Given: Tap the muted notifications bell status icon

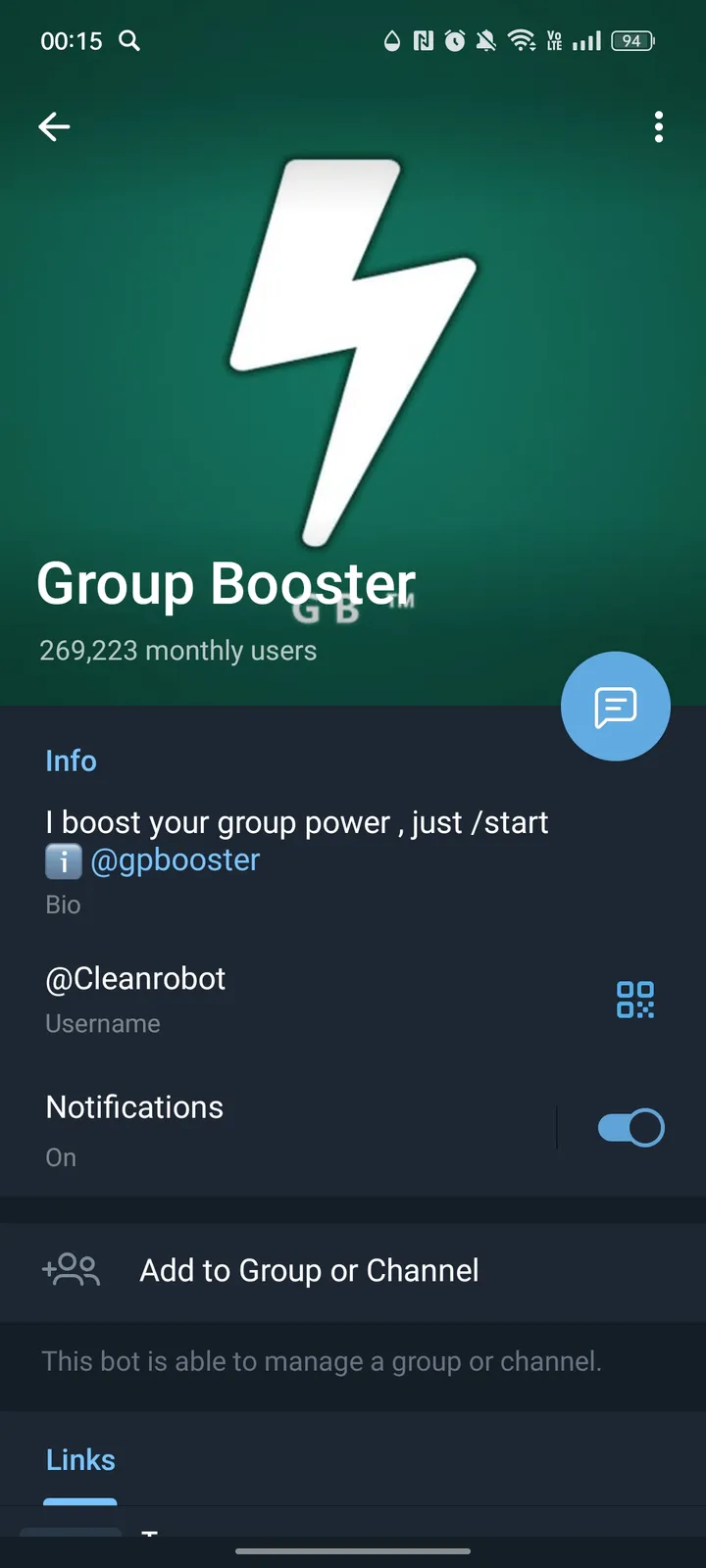Looking at the screenshot, I should coord(485,41).
